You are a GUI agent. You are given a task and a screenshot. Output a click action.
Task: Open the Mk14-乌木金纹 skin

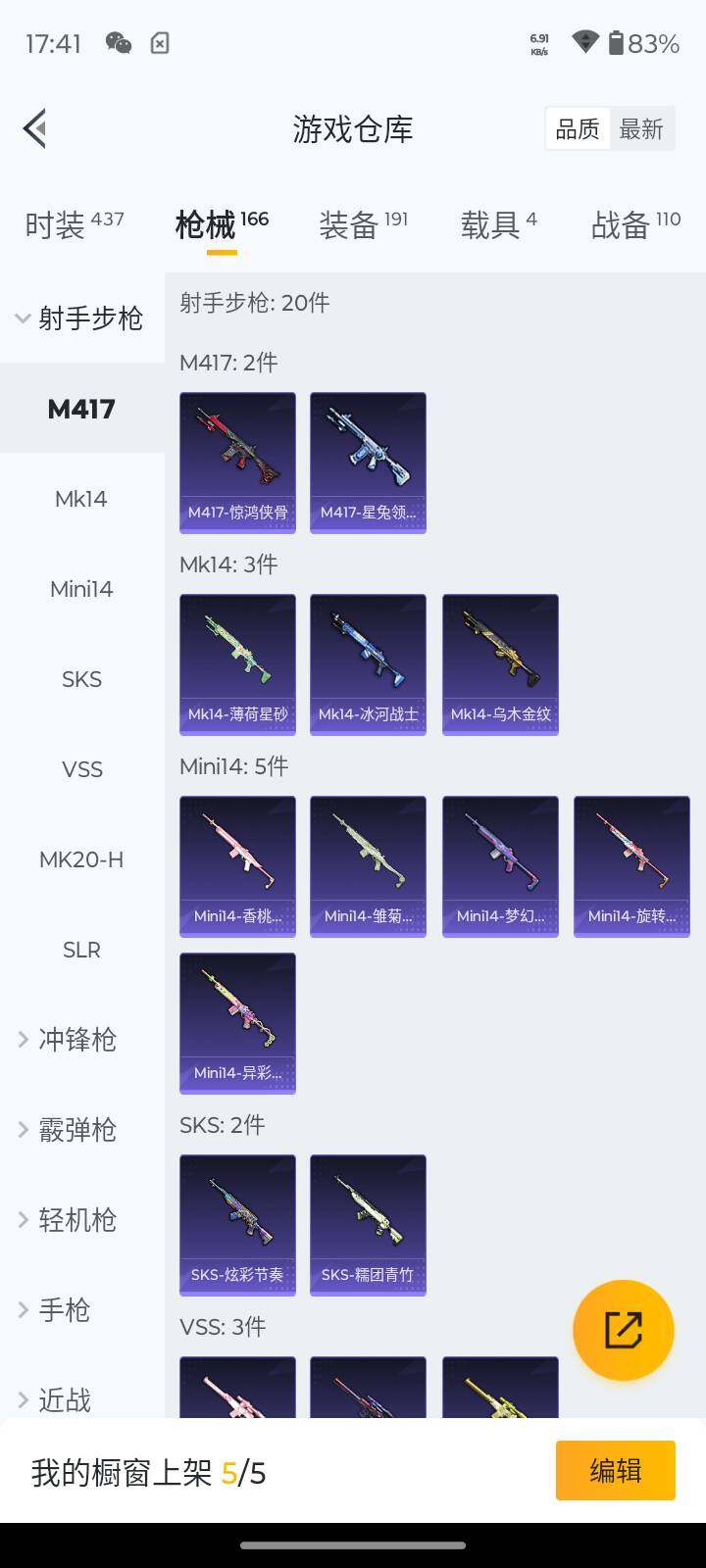(x=500, y=664)
